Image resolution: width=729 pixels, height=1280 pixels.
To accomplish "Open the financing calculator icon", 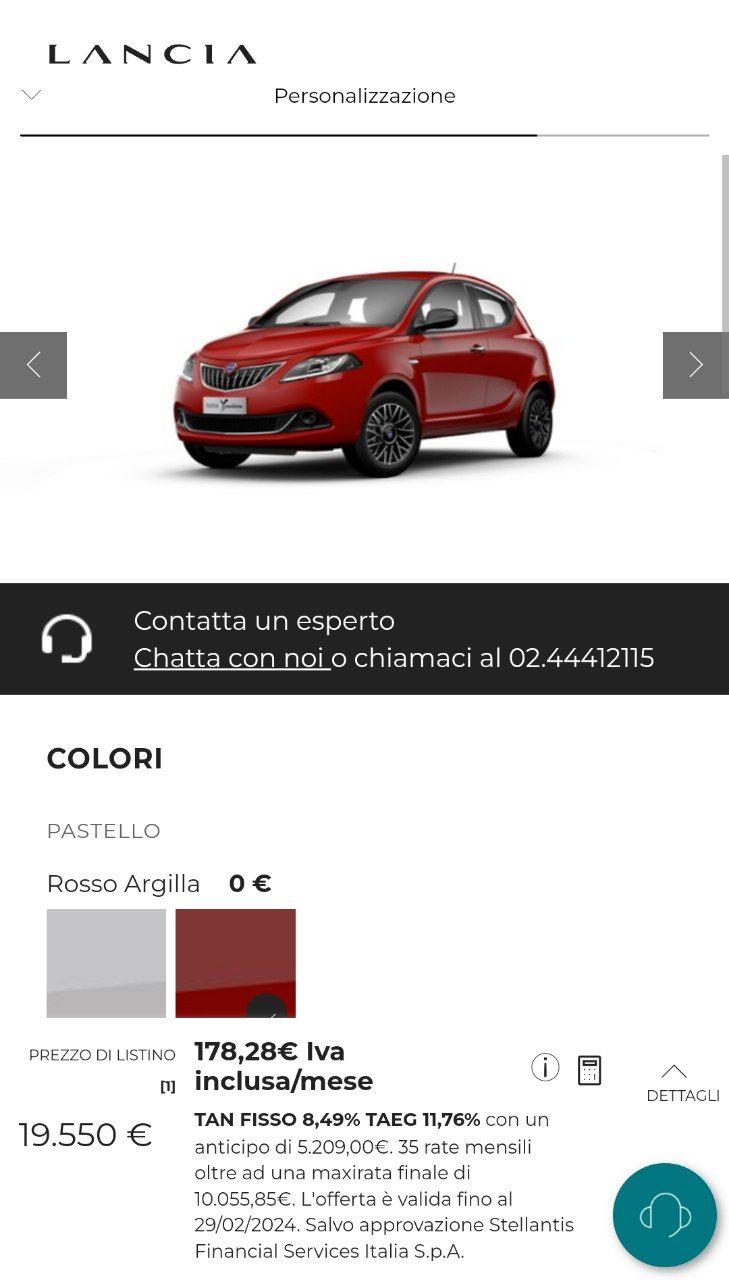I will (x=590, y=1069).
